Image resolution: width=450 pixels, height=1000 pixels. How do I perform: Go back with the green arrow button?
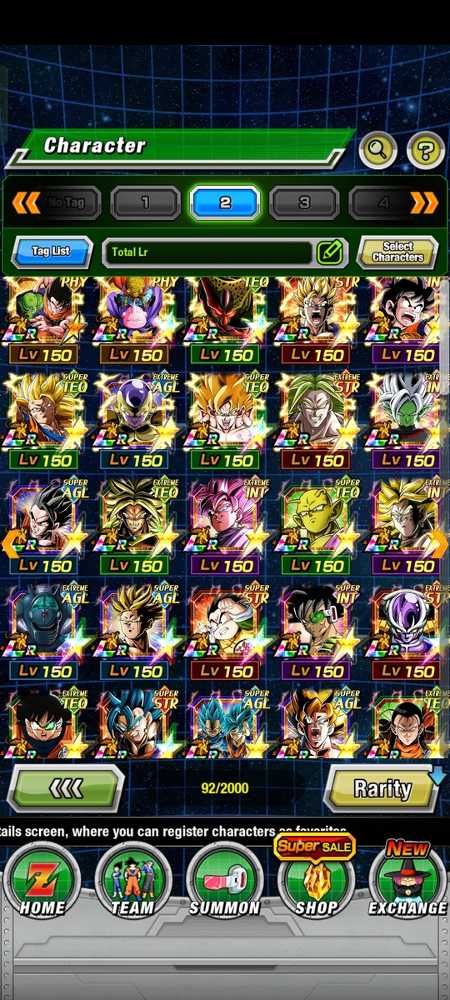point(66,789)
